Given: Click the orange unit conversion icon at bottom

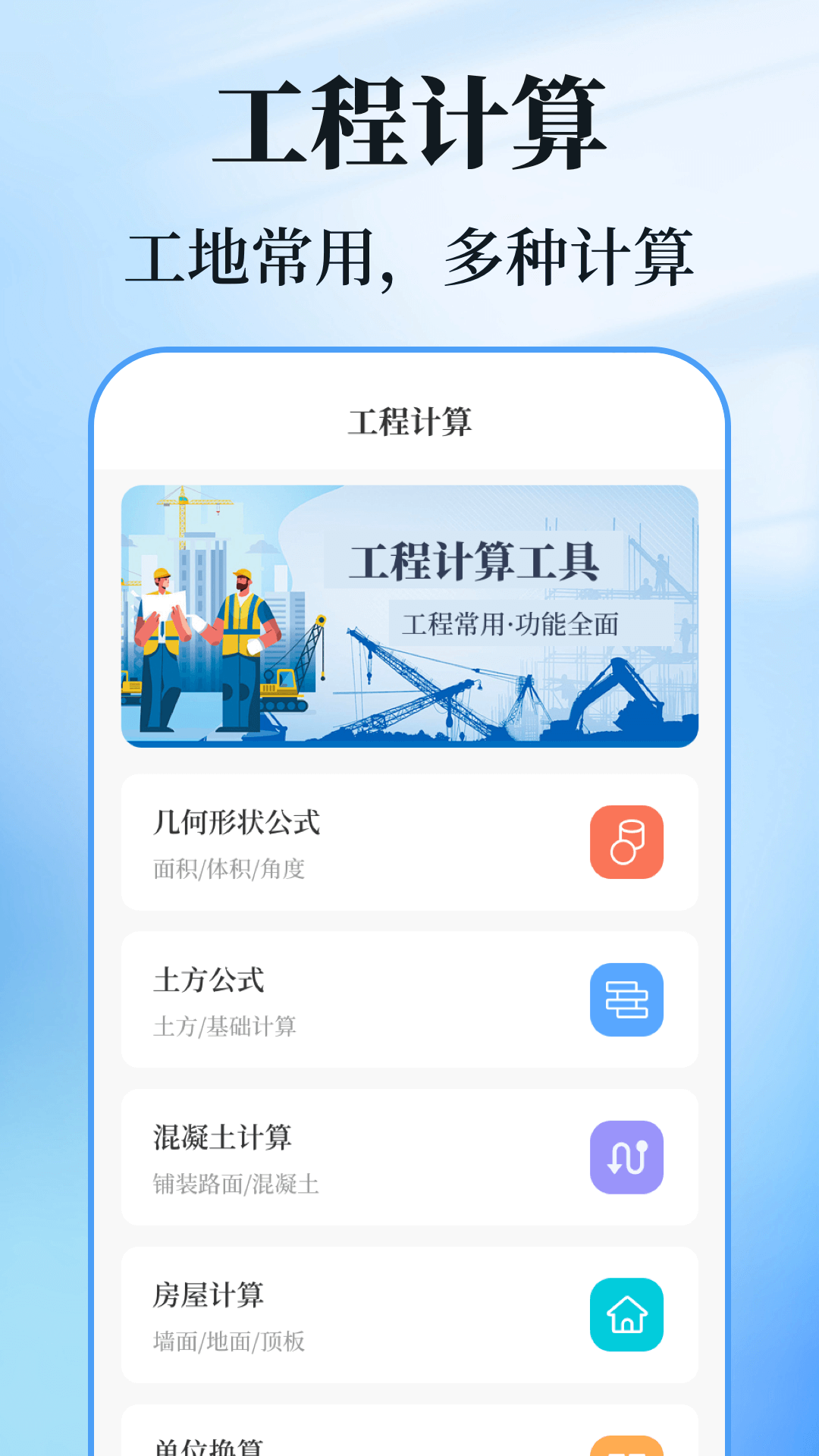Looking at the screenshot, I should point(627,1448).
